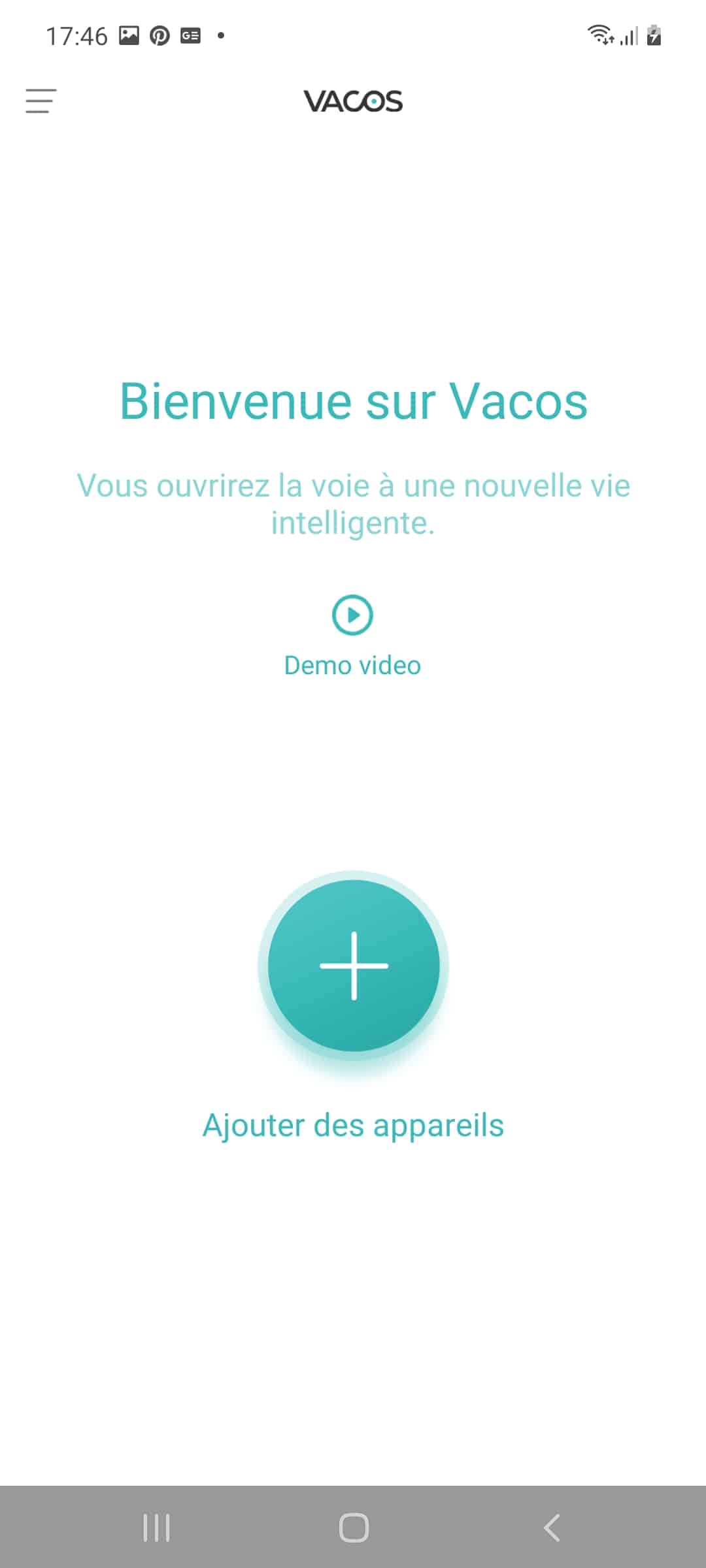
Task: Open recent apps from navigation bar
Action: pos(156,1527)
